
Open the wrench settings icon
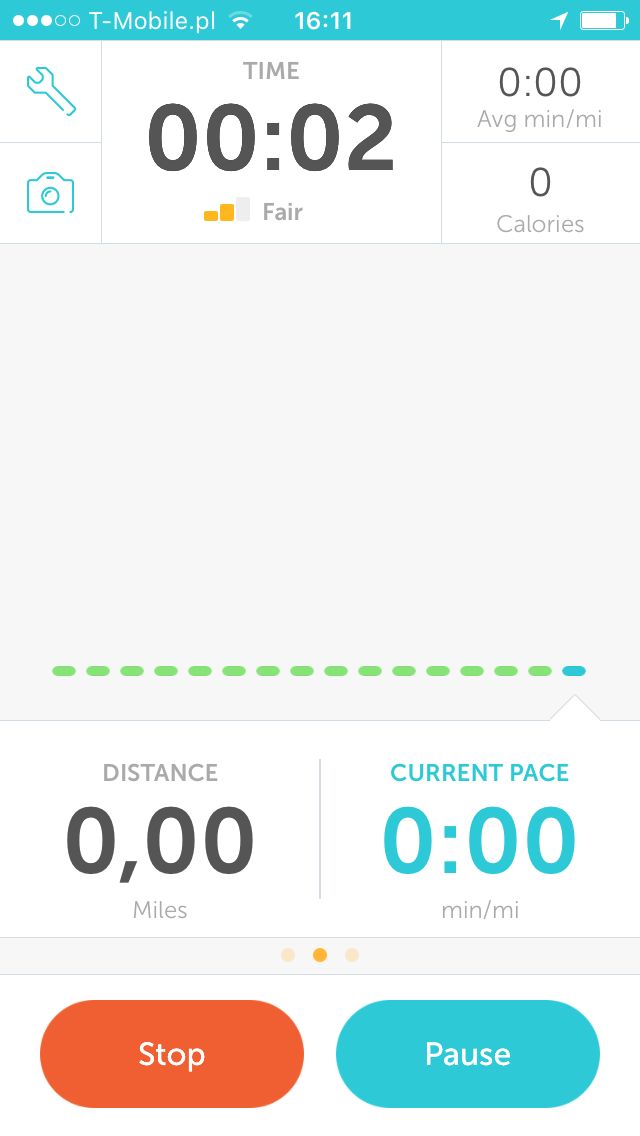pos(51,91)
